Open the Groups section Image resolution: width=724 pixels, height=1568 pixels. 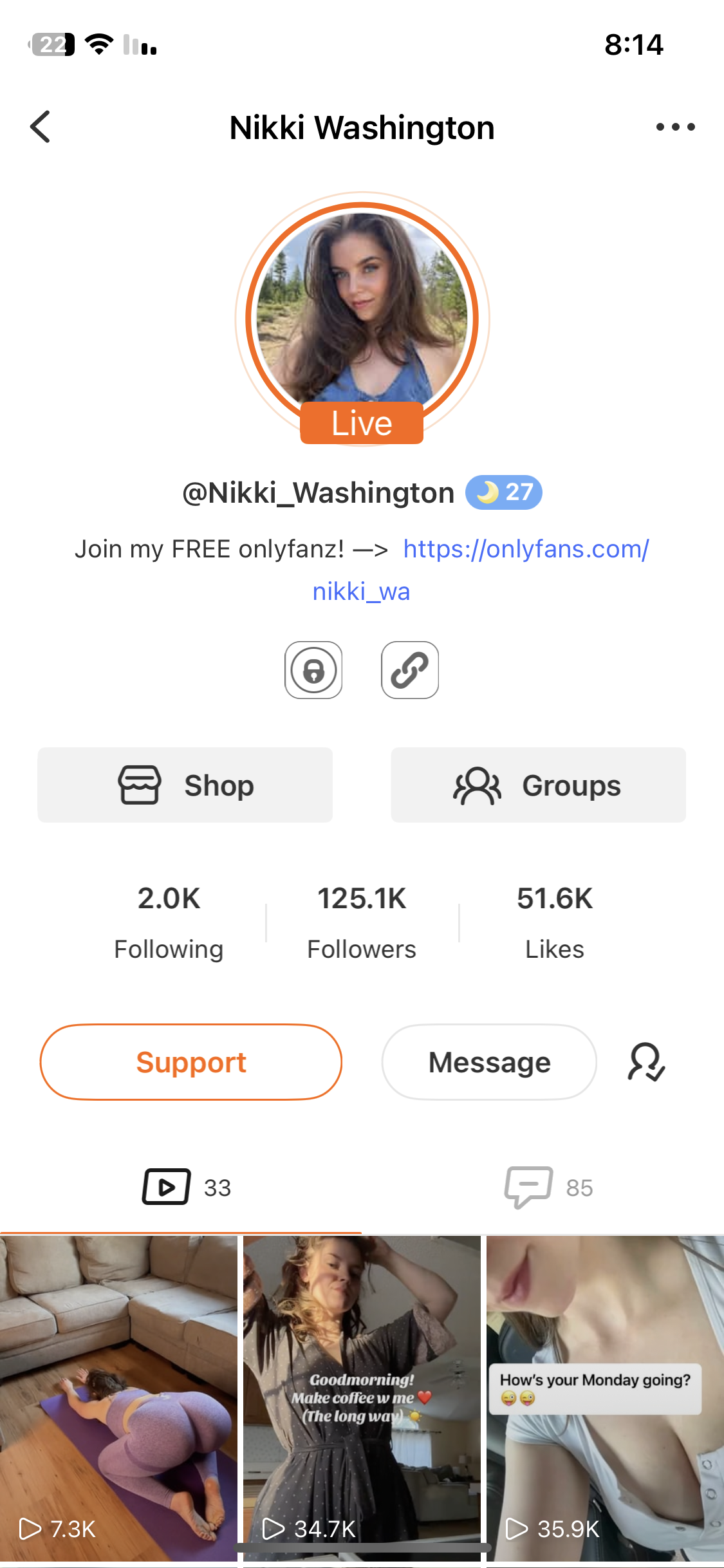click(x=538, y=785)
